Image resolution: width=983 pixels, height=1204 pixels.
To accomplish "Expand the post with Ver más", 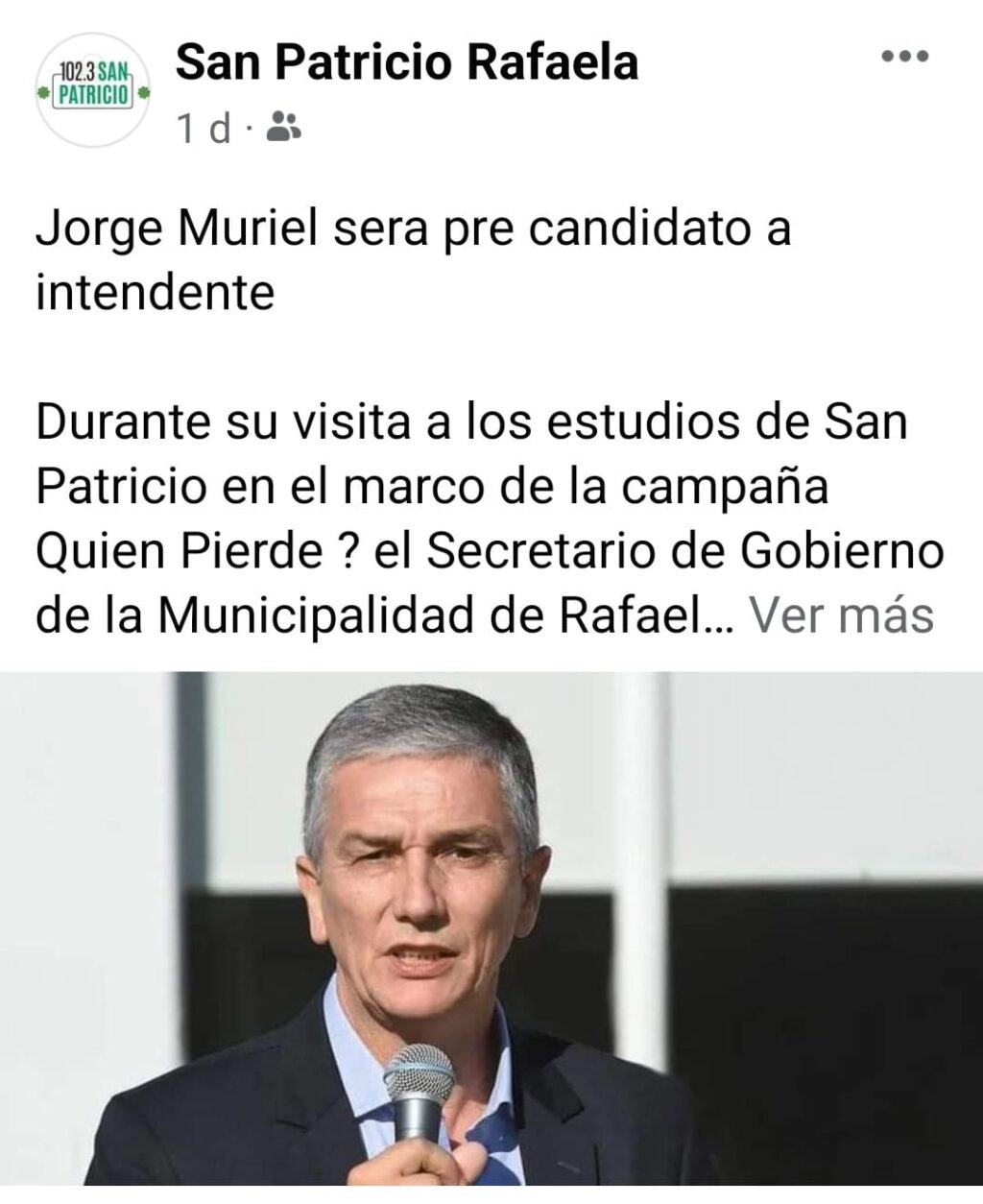I will [x=841, y=614].
